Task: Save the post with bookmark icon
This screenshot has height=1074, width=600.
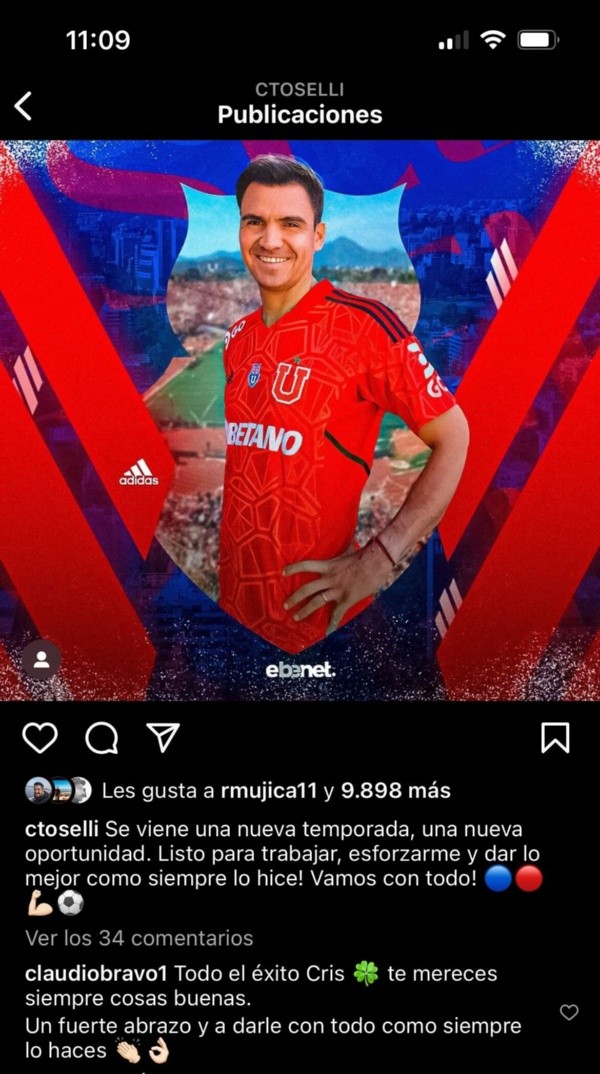Action: point(555,738)
